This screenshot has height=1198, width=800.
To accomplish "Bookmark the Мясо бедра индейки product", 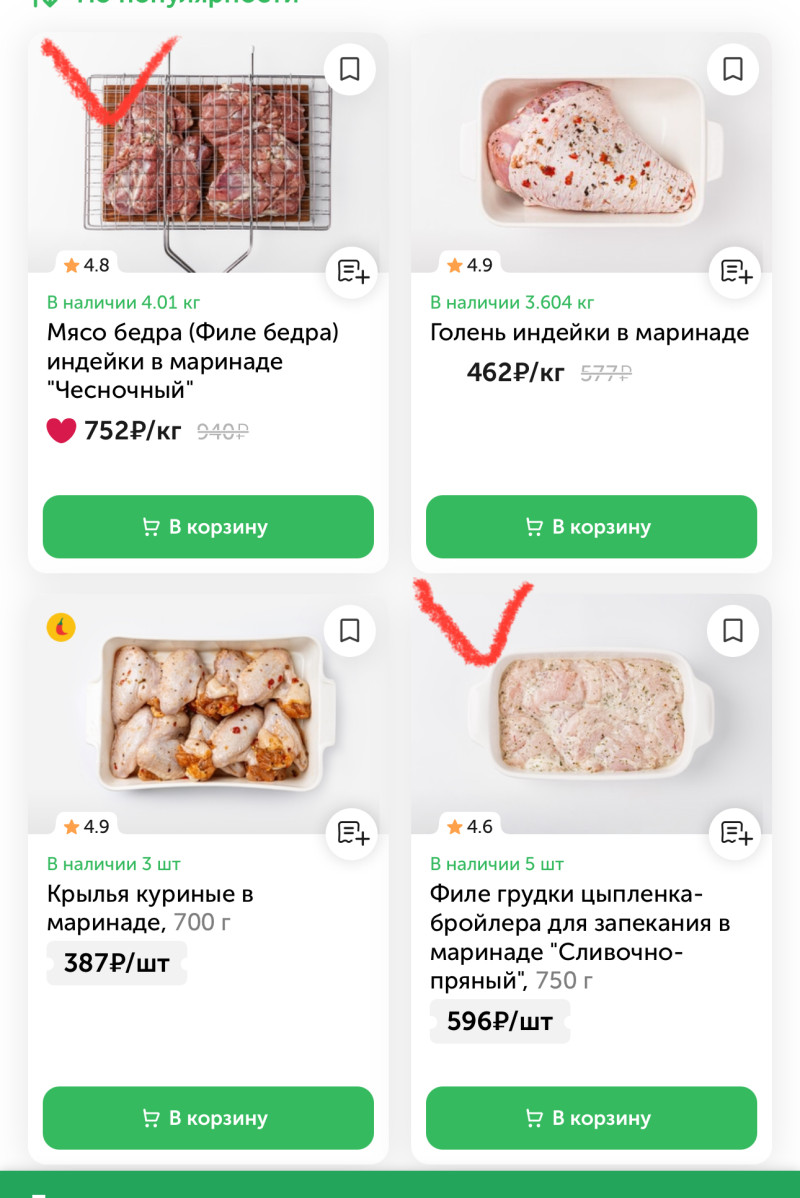I will click(x=349, y=69).
